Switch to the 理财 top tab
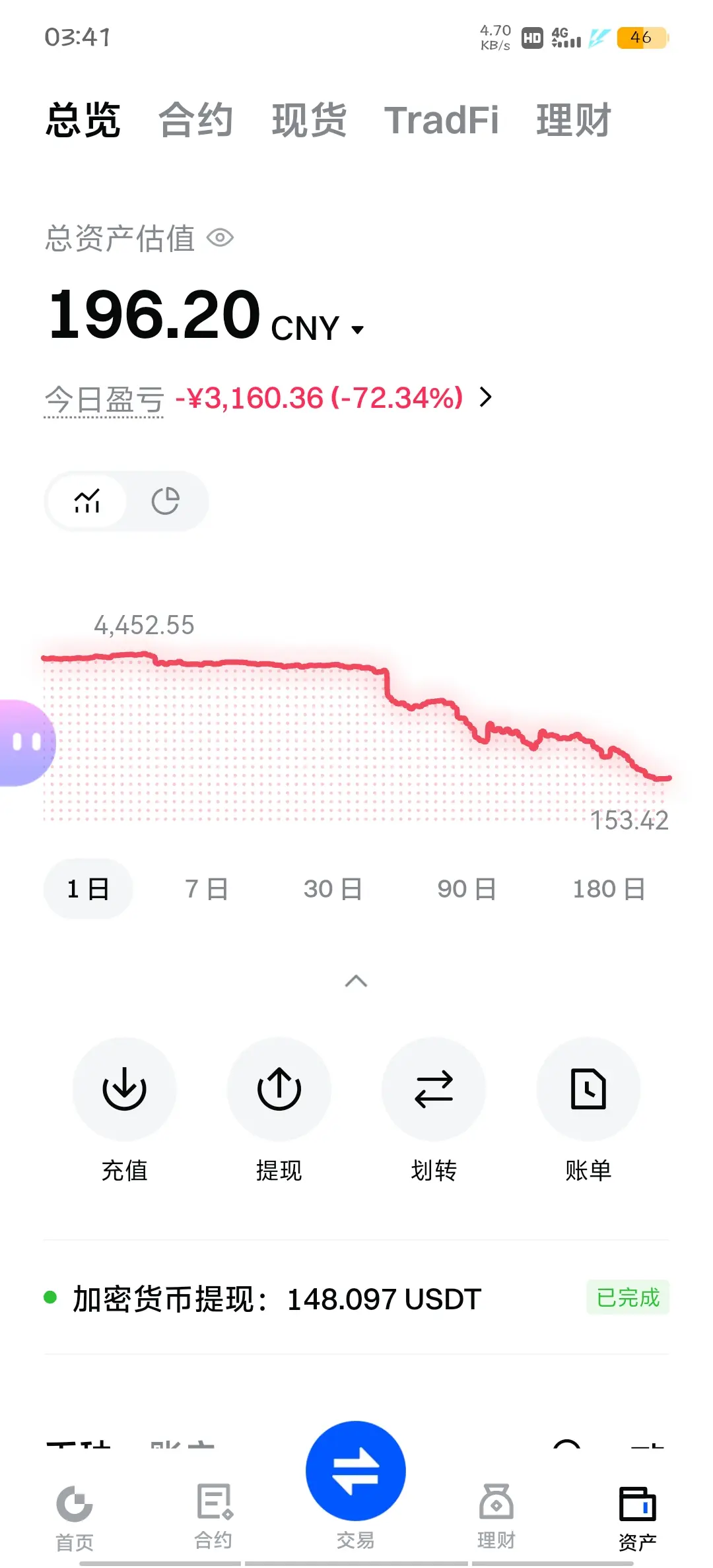 pos(573,120)
